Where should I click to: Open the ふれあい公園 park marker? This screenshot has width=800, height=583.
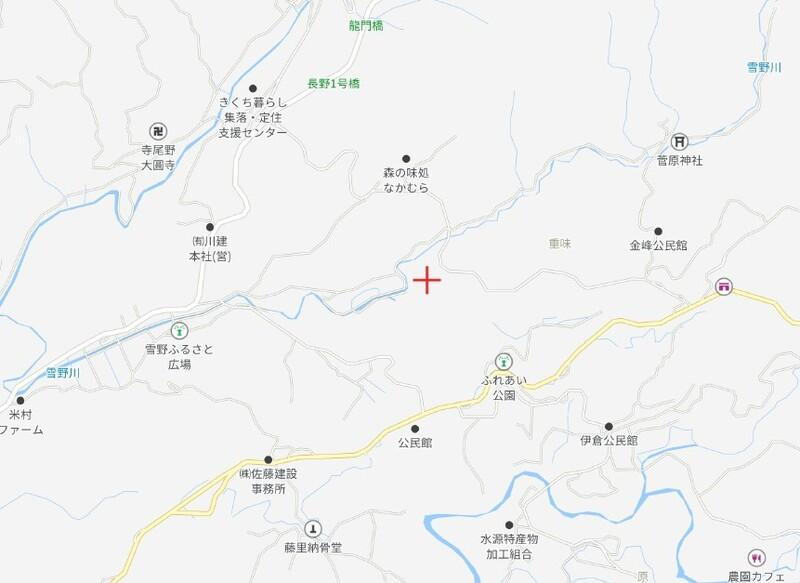[x=504, y=361]
